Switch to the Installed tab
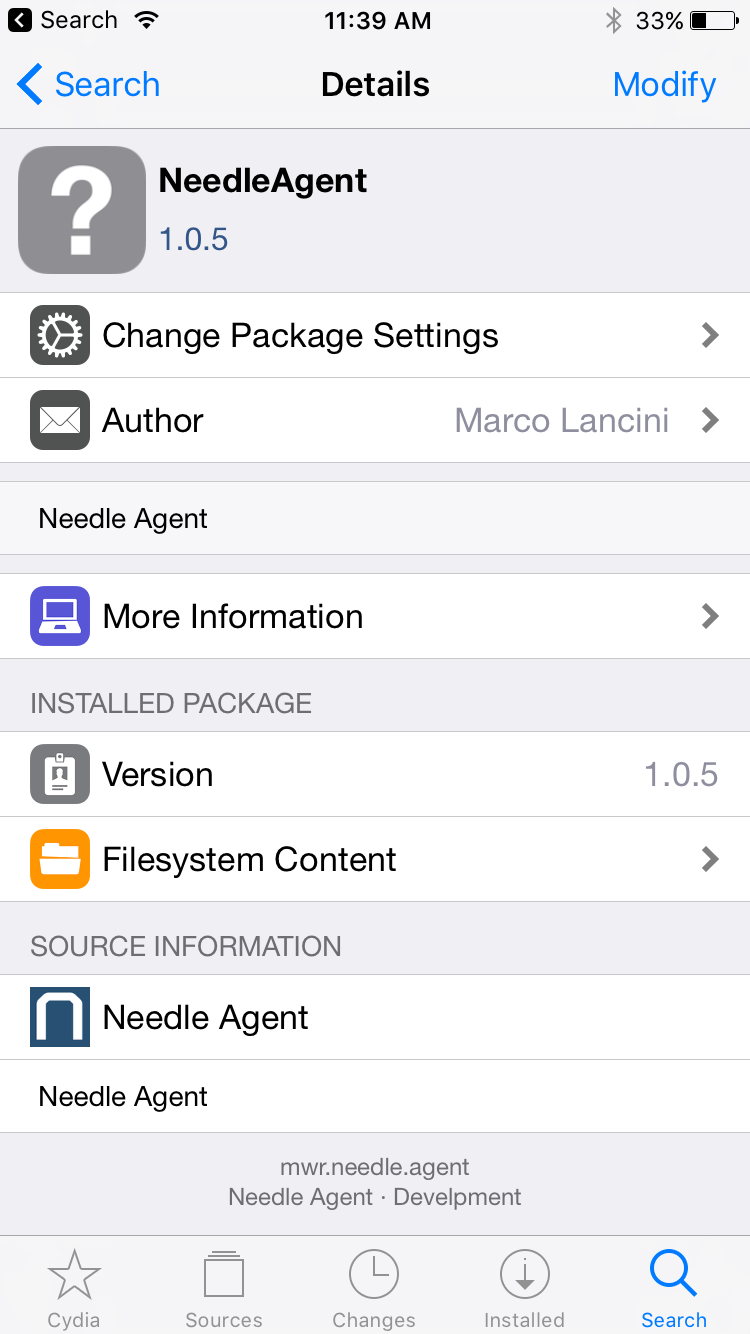Viewport: 750px width, 1334px height. [524, 1289]
